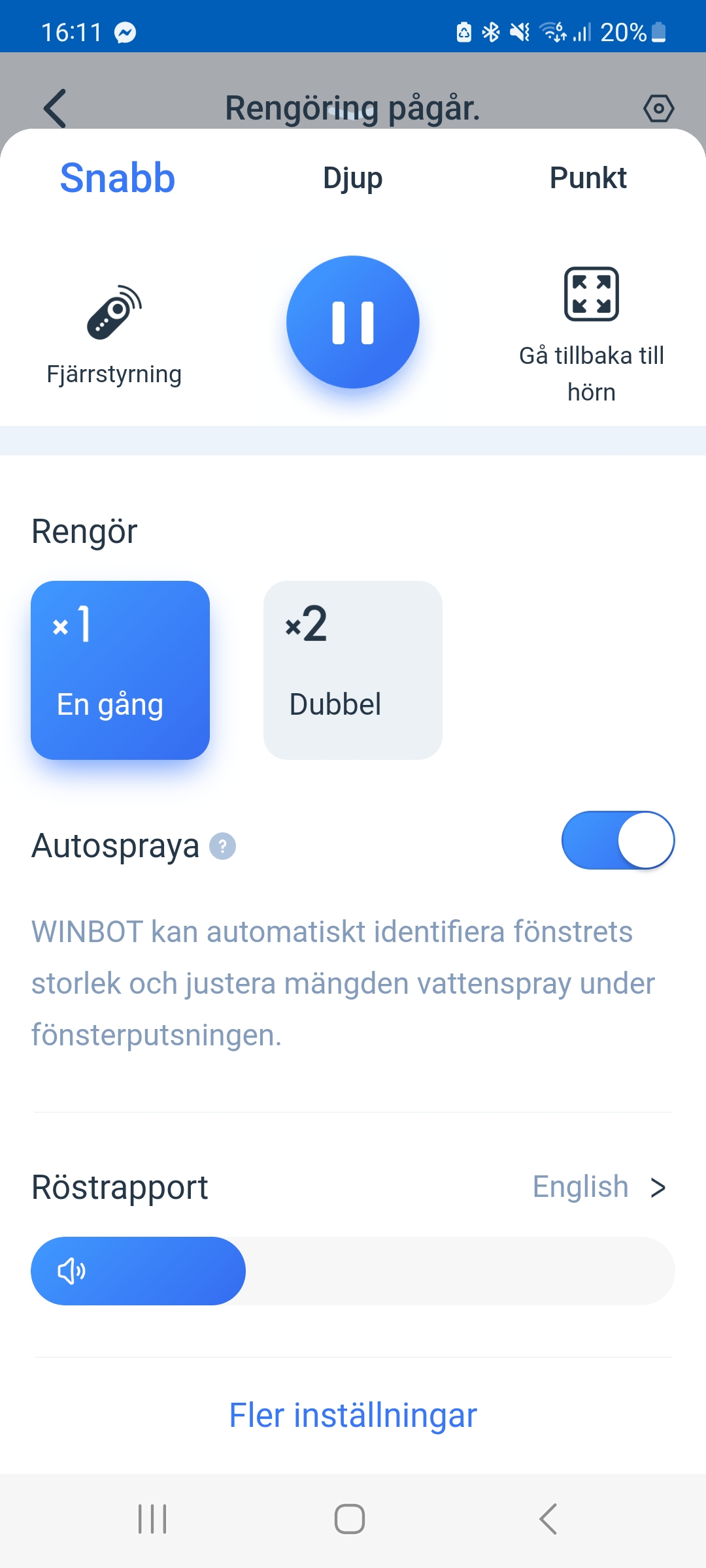Open the hexagon settings icon
The width and height of the screenshot is (706, 1568).
click(x=658, y=108)
